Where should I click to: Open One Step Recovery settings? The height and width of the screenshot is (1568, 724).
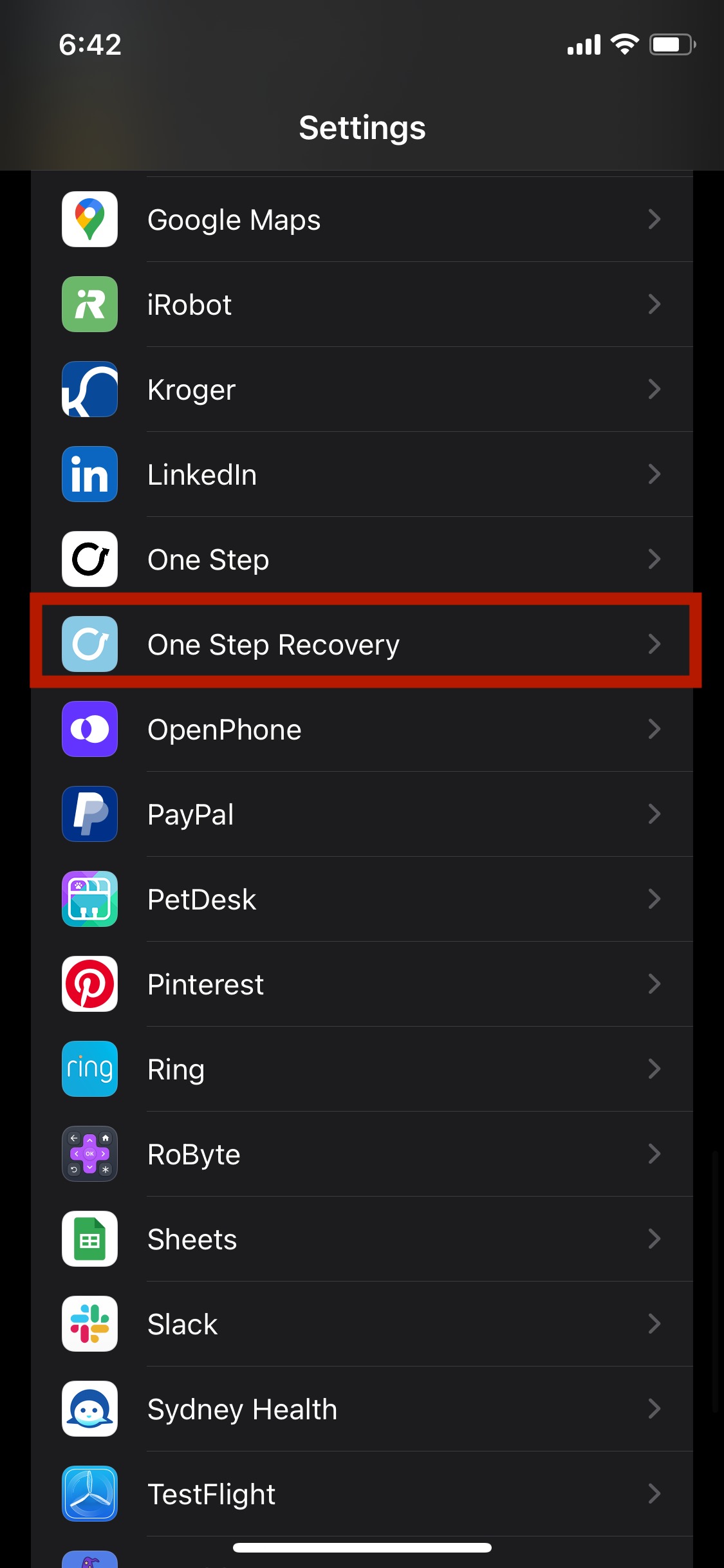tap(362, 644)
